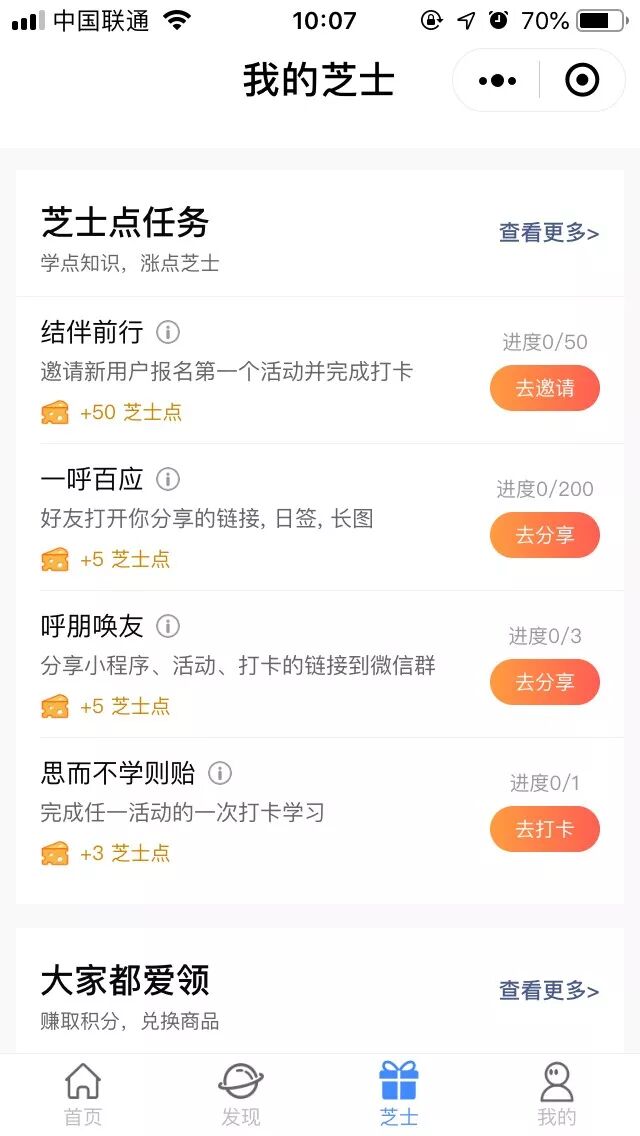Close the mini program with the circle button
Image resolution: width=640 pixels, height=1136 pixels.
pos(582,80)
